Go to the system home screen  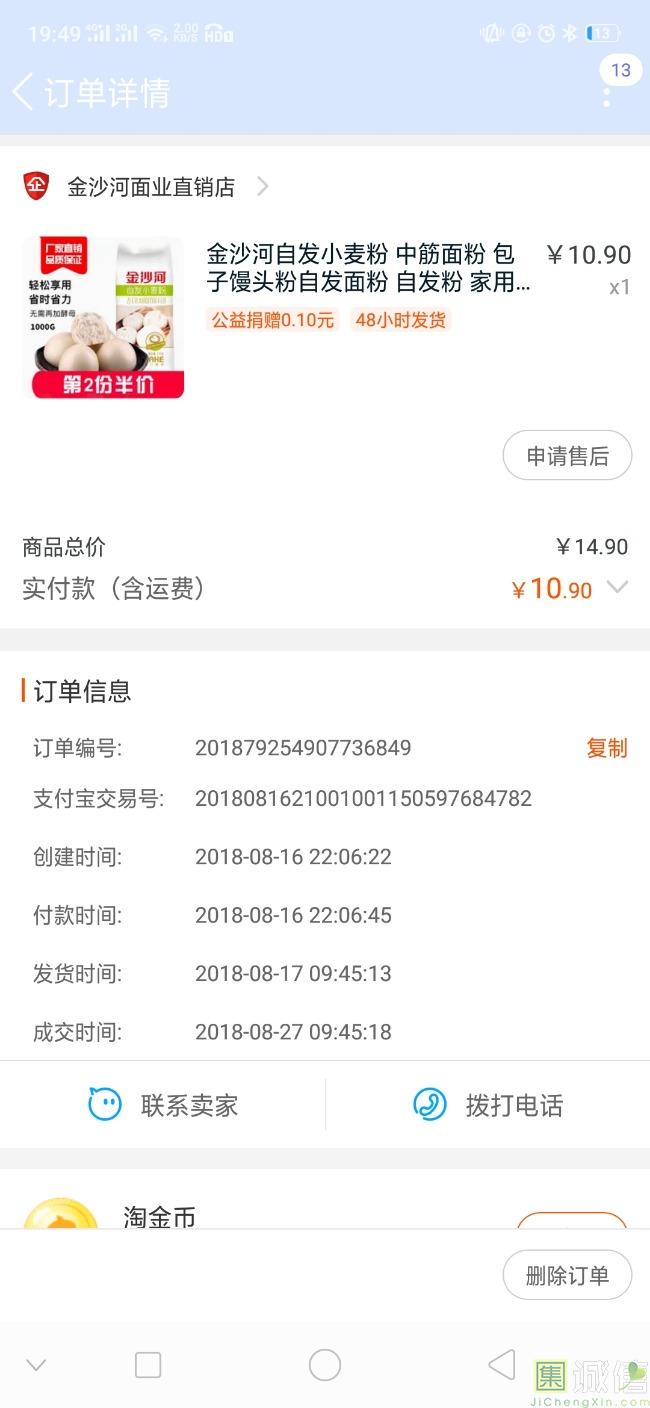point(325,1365)
